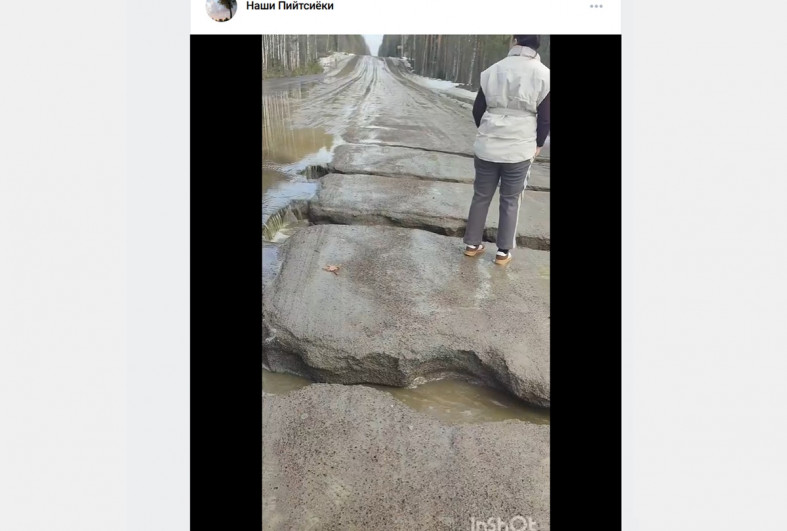
Task: Open the road video in the post
Action: (x=405, y=282)
